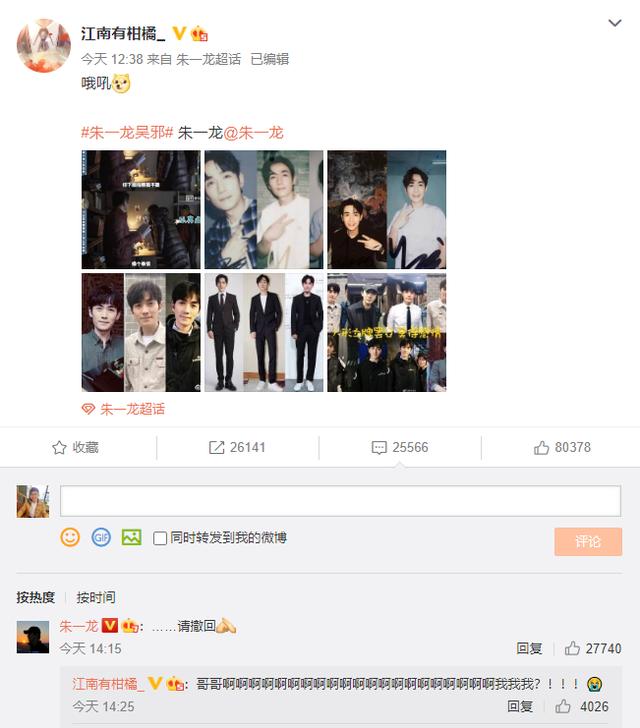
Task: View the photo of three men in suits
Action: point(264,332)
